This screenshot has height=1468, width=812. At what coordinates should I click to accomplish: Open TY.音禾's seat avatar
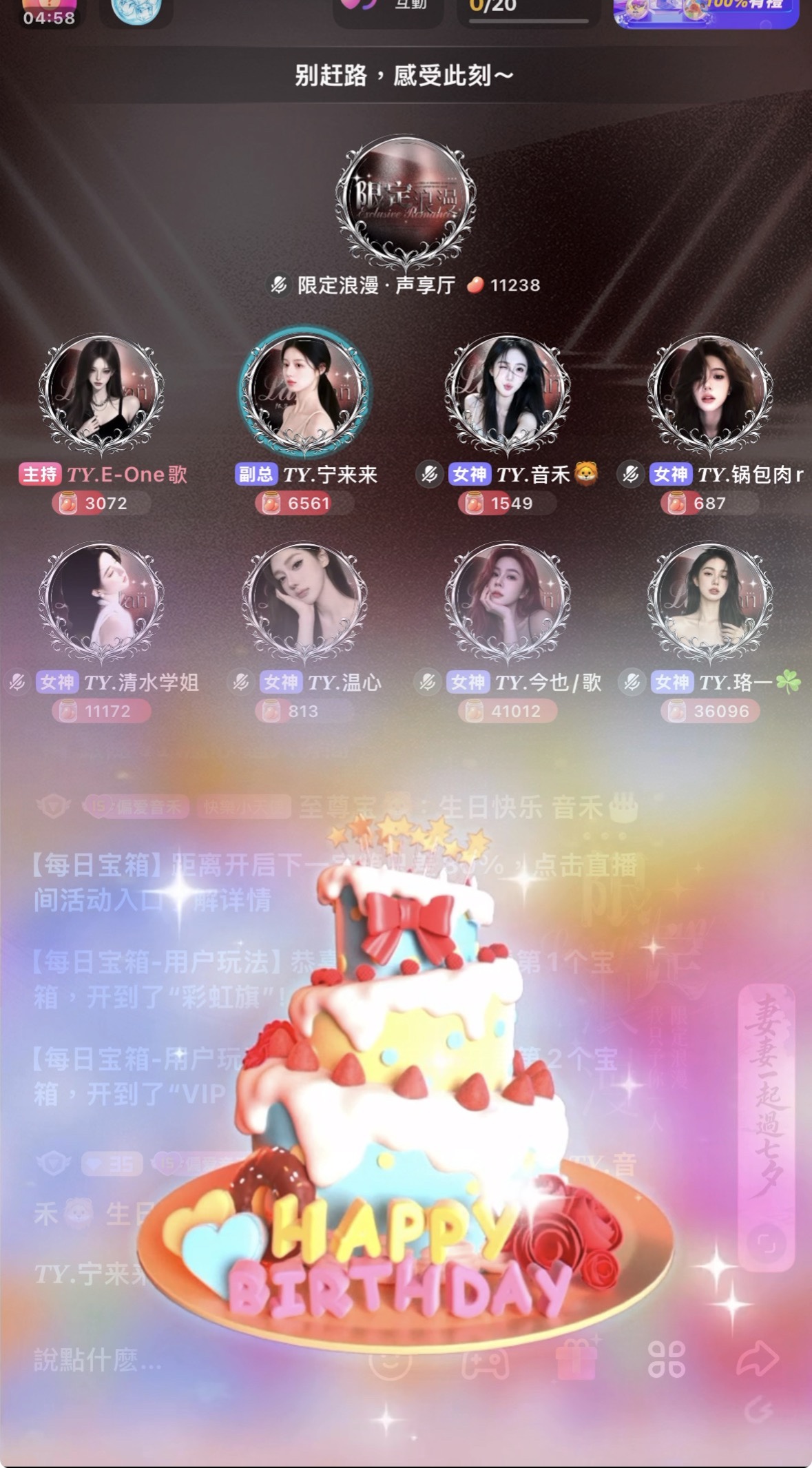[x=508, y=395]
